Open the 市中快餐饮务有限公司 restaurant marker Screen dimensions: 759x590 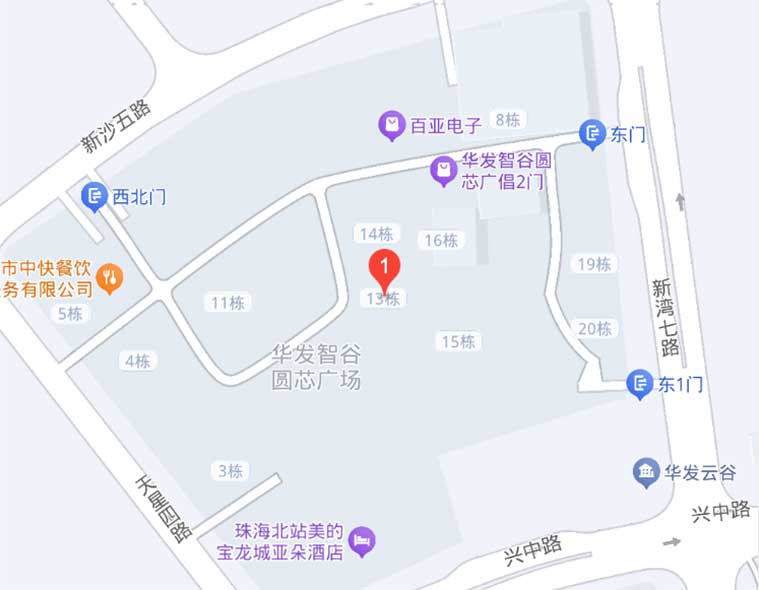(x=111, y=278)
